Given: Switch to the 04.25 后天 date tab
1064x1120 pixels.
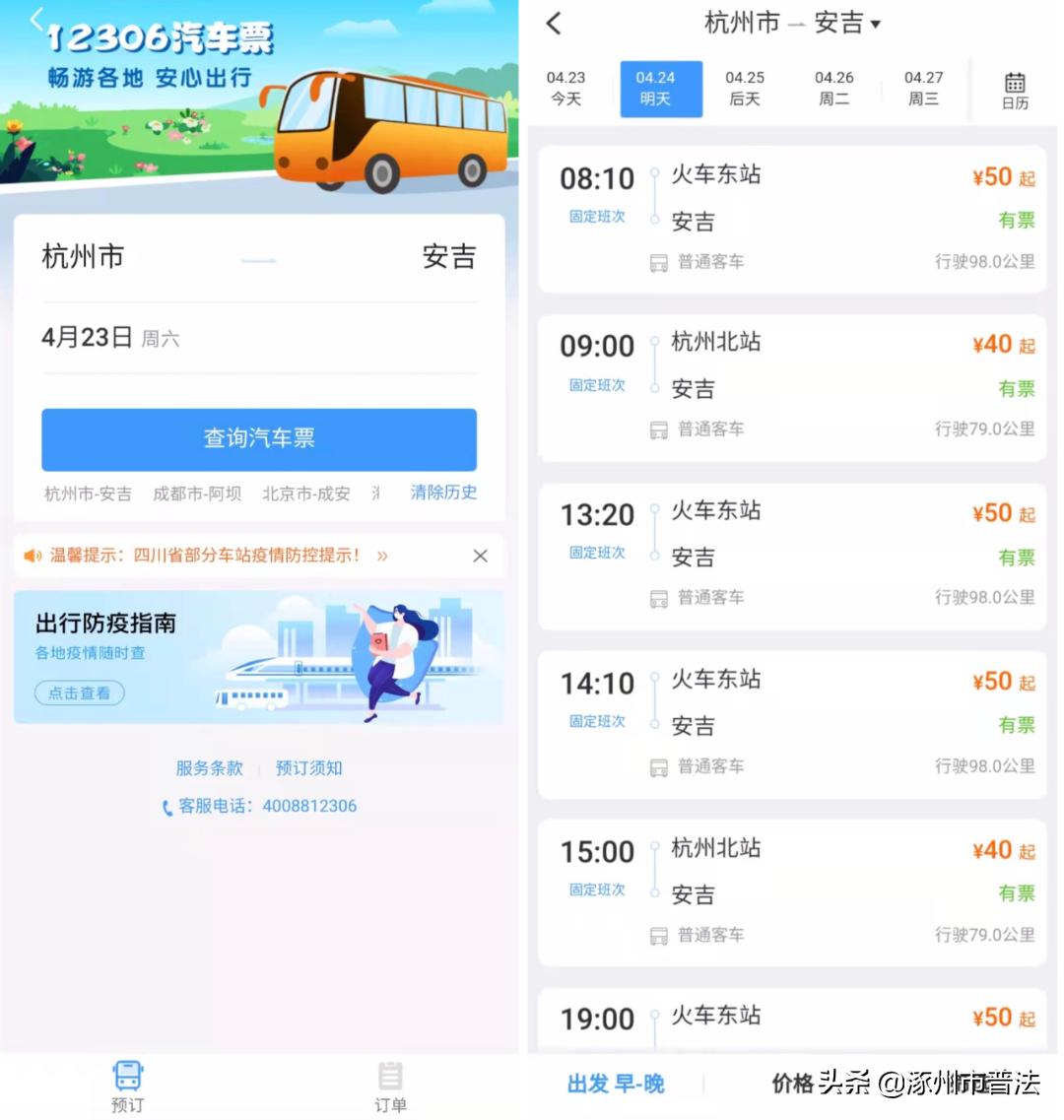Looking at the screenshot, I should [744, 88].
